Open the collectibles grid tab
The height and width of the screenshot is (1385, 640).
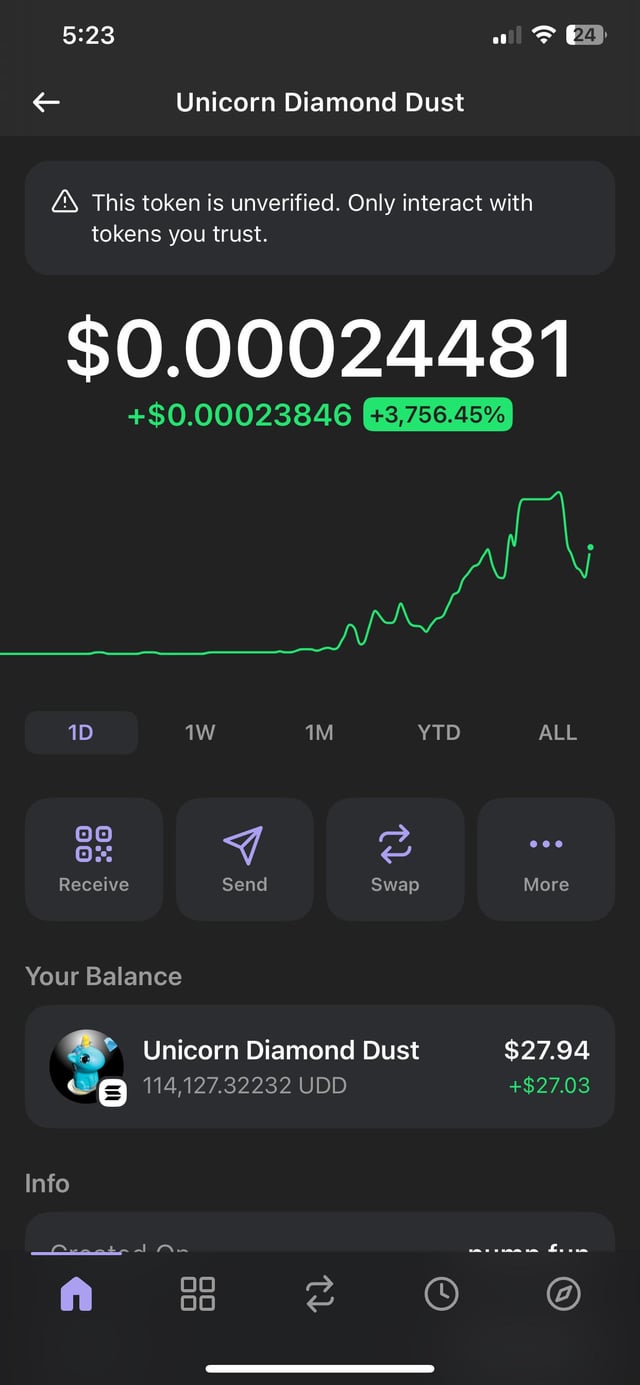(197, 1294)
